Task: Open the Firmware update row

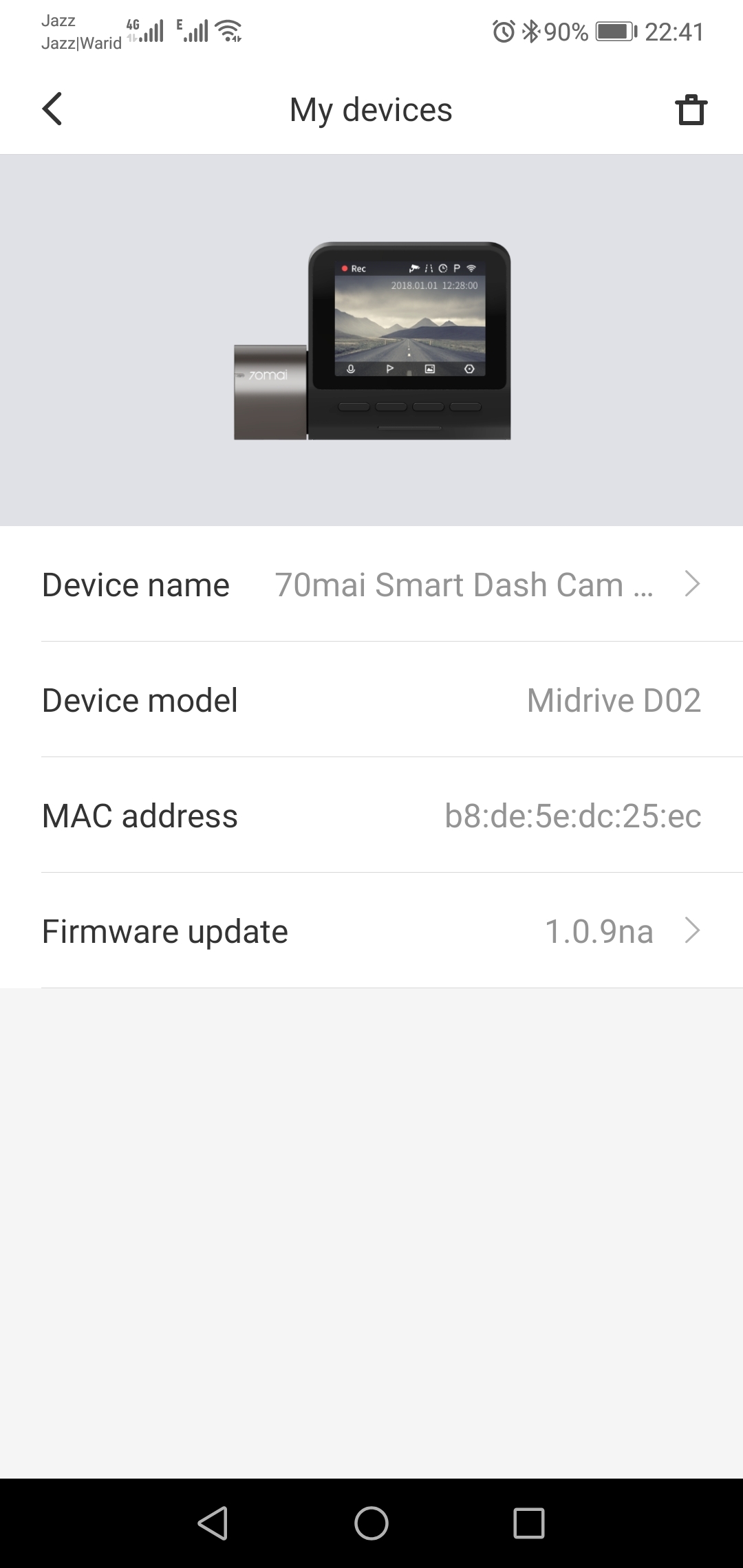Action: coord(371,931)
